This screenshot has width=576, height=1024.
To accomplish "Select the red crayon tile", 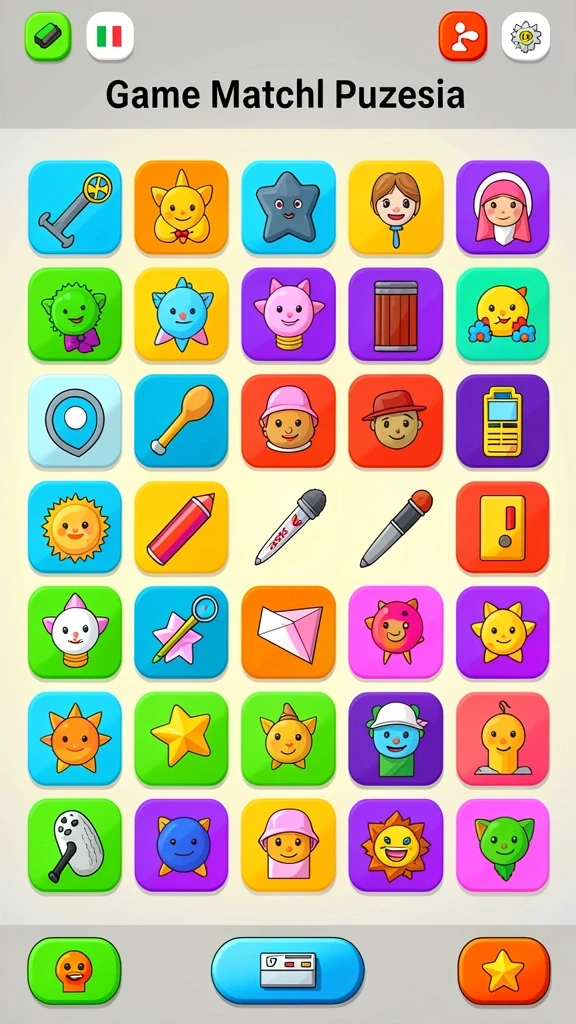I will 181,528.
